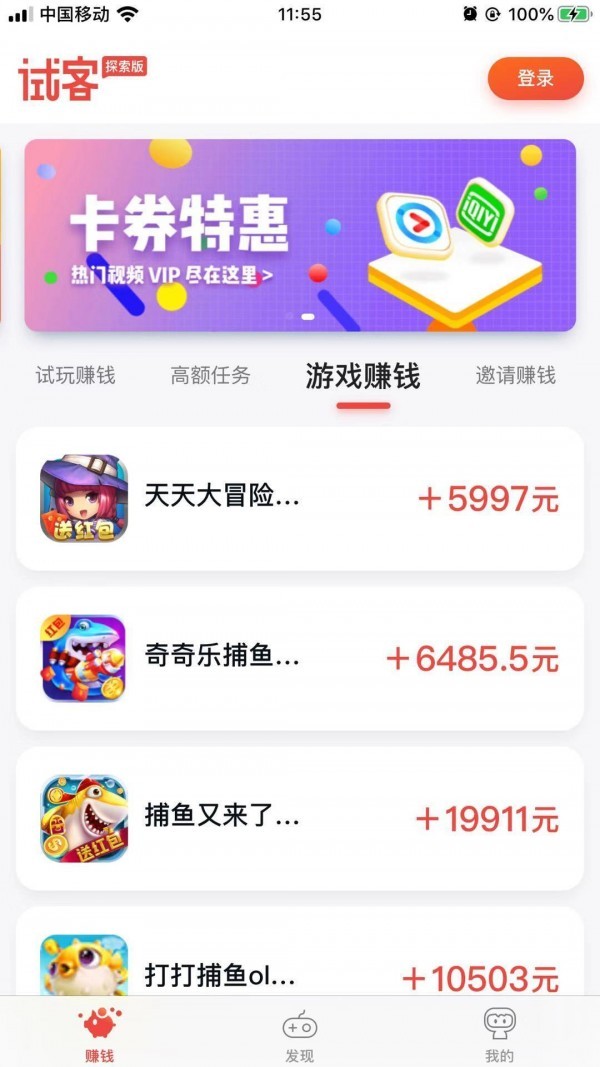Open the 打打捕鱼 game card
The width and height of the screenshot is (600, 1067).
pyautogui.click(x=300, y=960)
